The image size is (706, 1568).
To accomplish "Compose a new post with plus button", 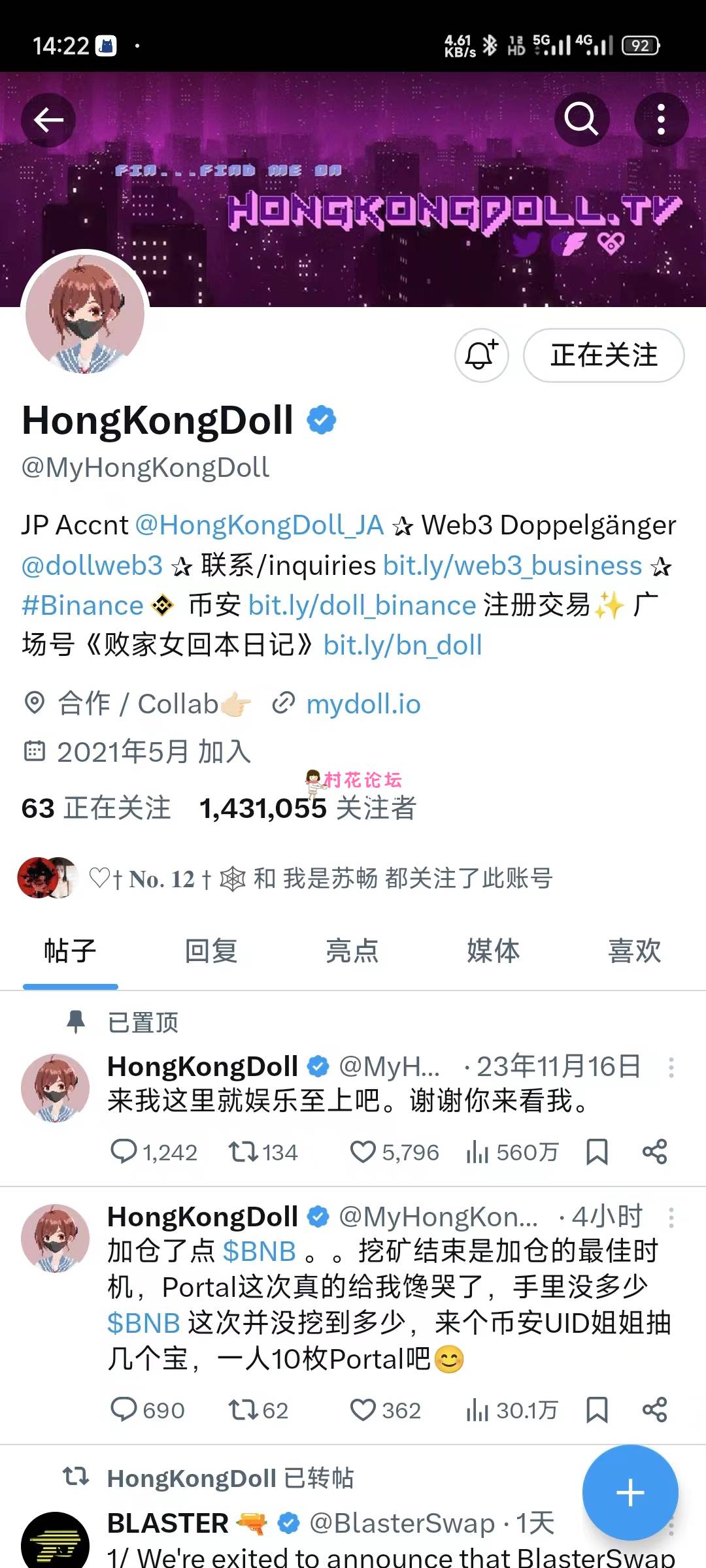I will tap(630, 1493).
